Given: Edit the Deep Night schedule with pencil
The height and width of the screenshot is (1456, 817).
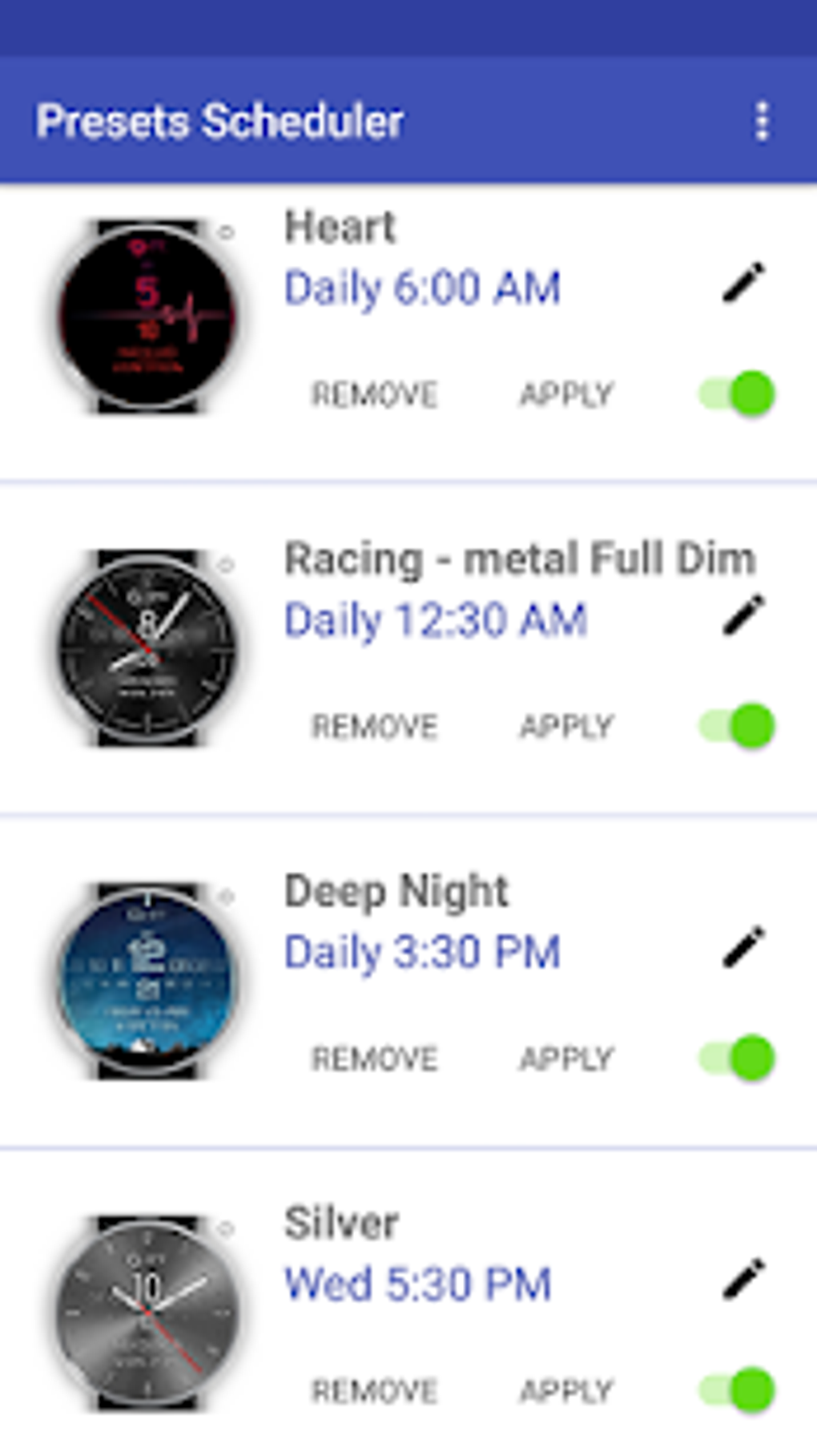Looking at the screenshot, I should [743, 947].
